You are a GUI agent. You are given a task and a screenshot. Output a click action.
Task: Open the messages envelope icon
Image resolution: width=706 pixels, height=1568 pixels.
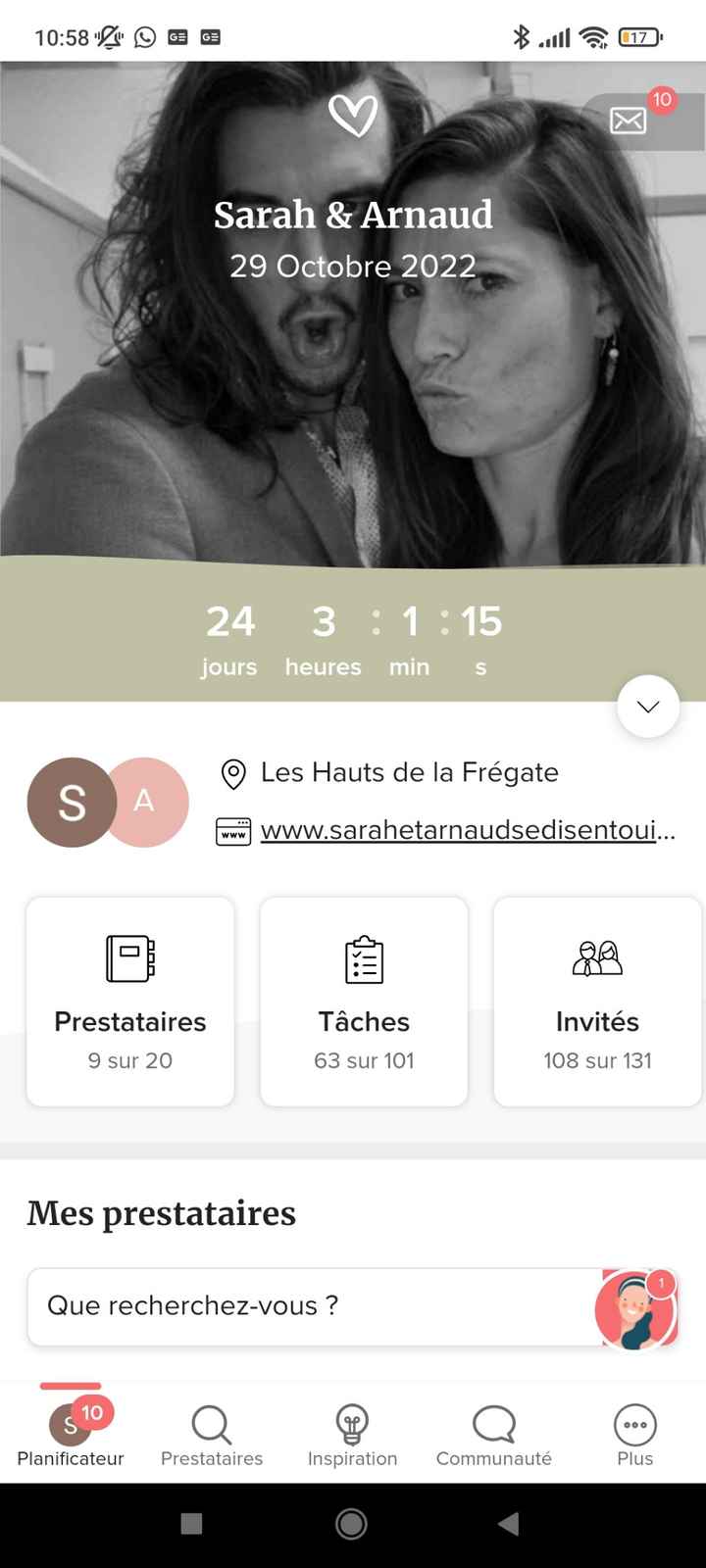point(628,121)
